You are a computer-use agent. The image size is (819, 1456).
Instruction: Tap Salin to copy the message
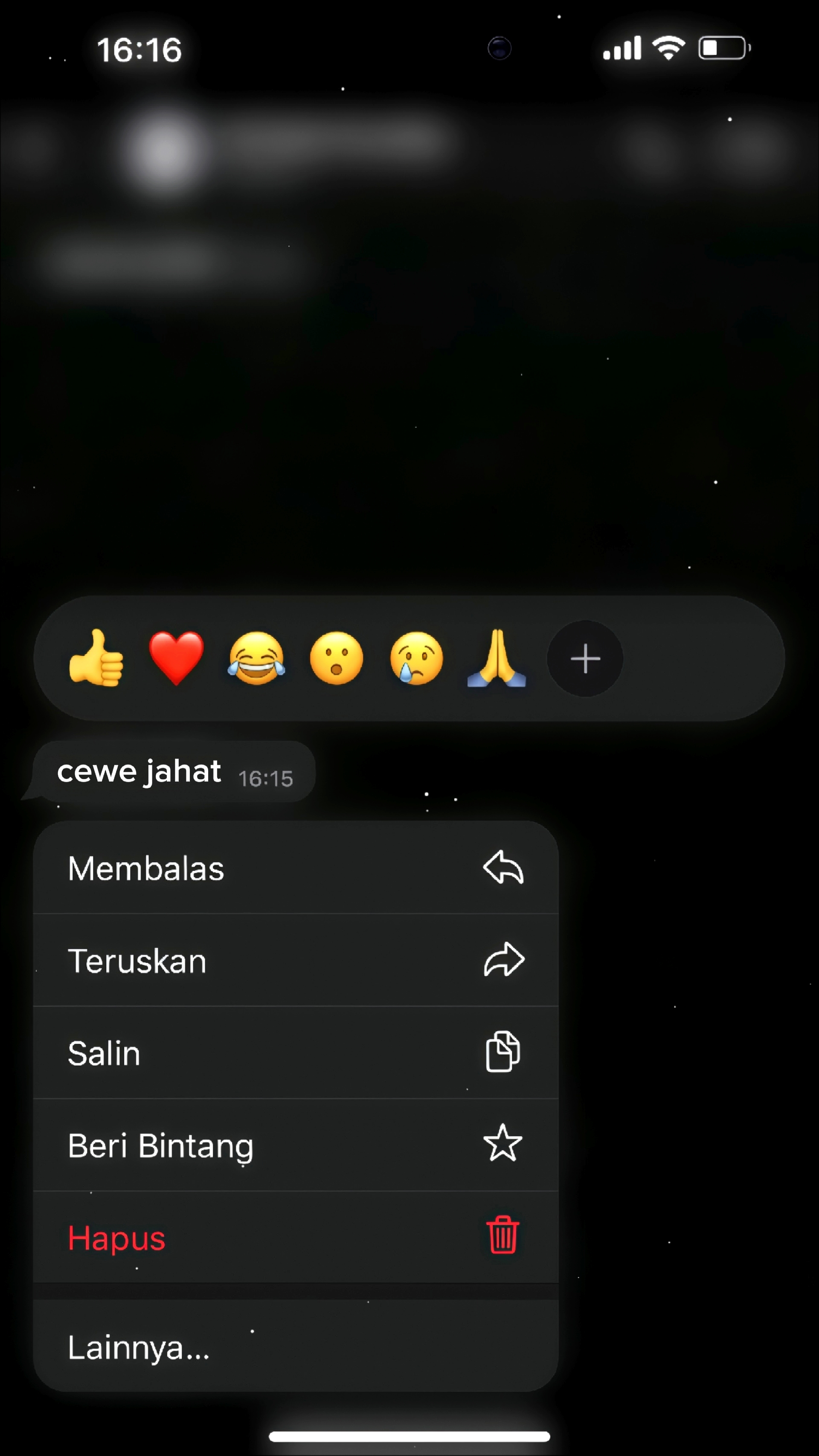coord(296,1053)
